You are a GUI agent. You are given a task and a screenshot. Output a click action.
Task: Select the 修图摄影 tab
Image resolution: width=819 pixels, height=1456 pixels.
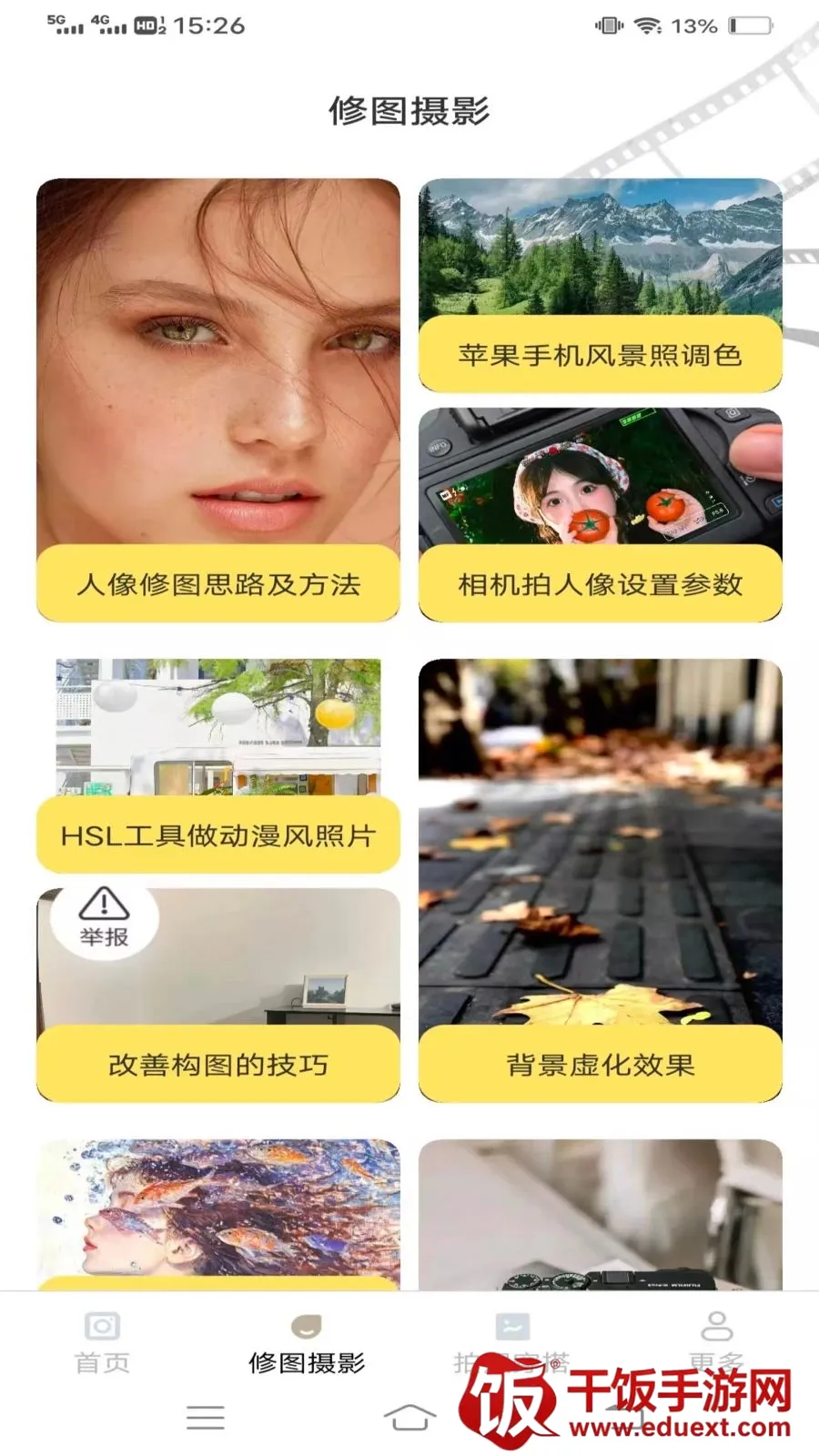tap(307, 1343)
